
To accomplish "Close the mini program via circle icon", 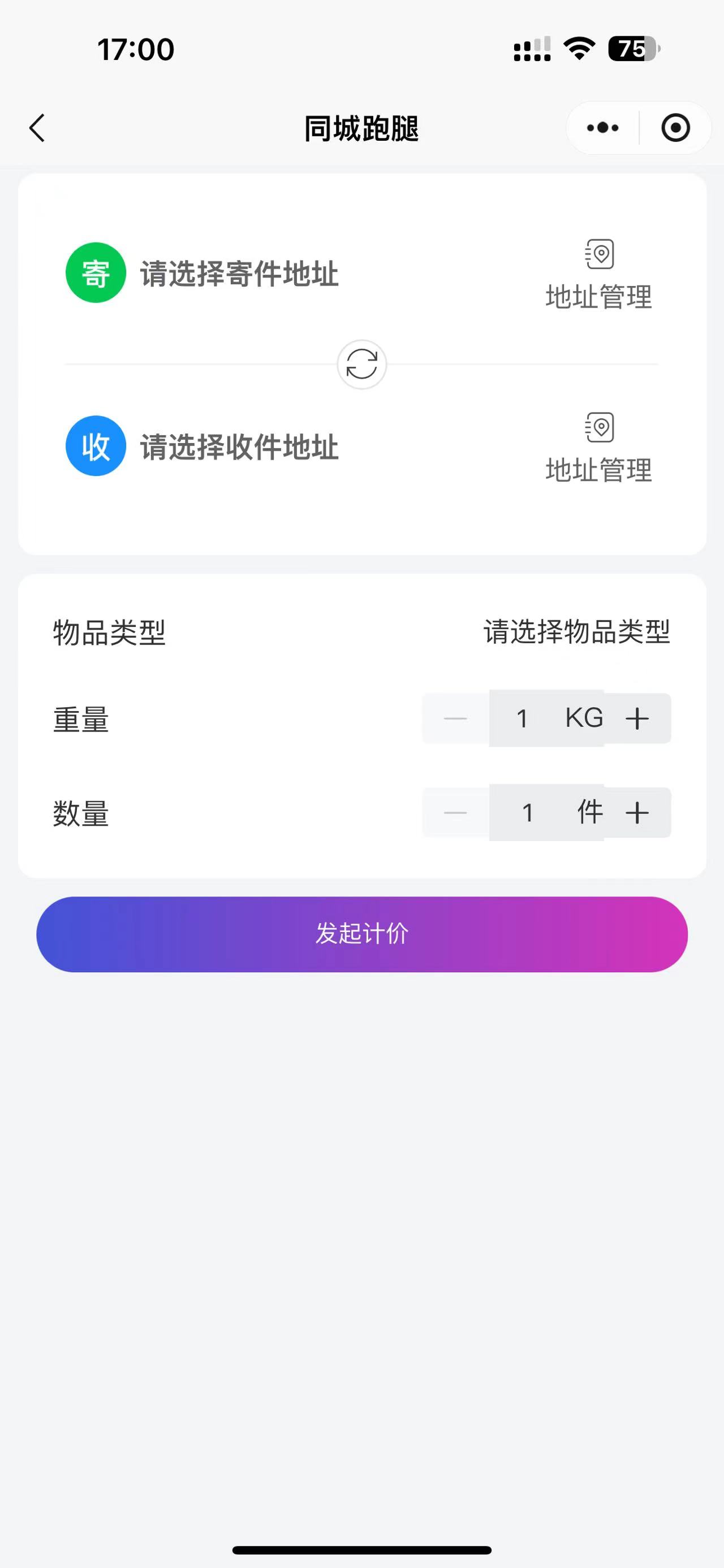I will [x=675, y=128].
